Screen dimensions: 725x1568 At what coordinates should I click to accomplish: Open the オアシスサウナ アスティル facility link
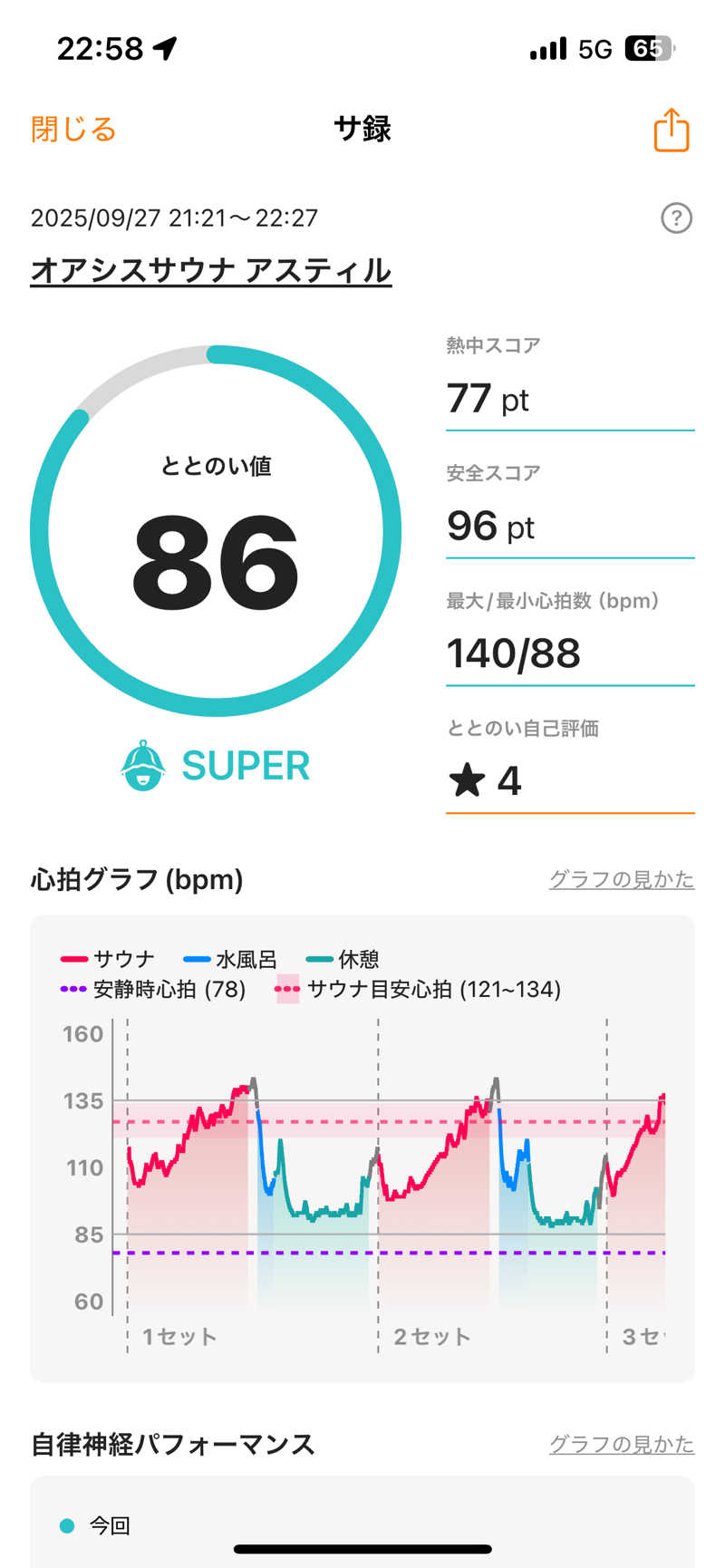point(211,270)
